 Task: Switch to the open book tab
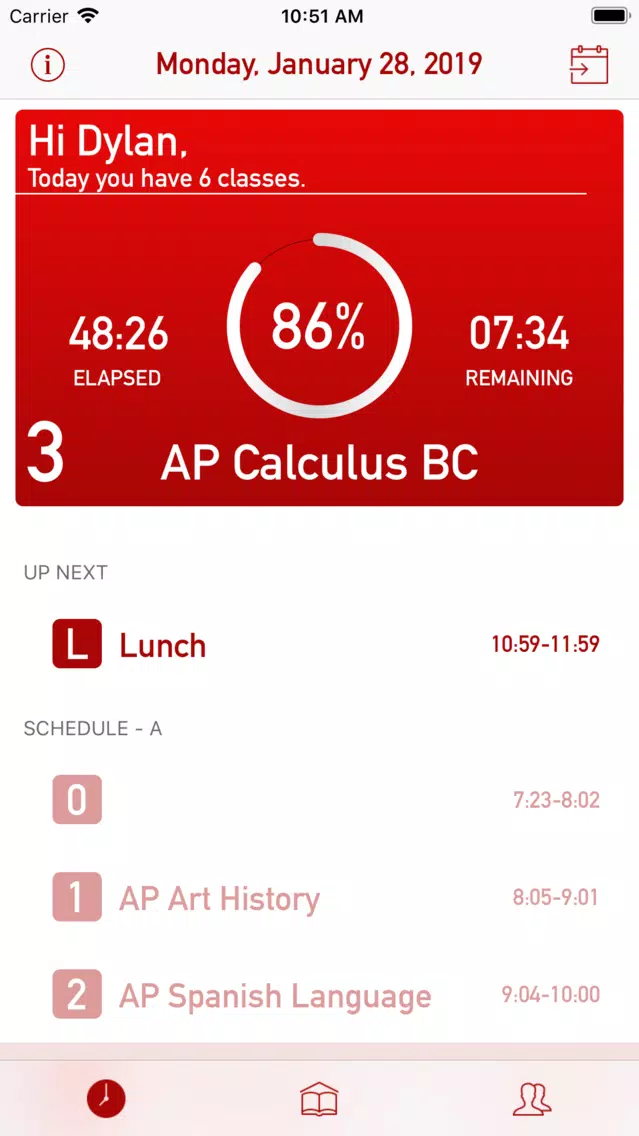[320, 1098]
